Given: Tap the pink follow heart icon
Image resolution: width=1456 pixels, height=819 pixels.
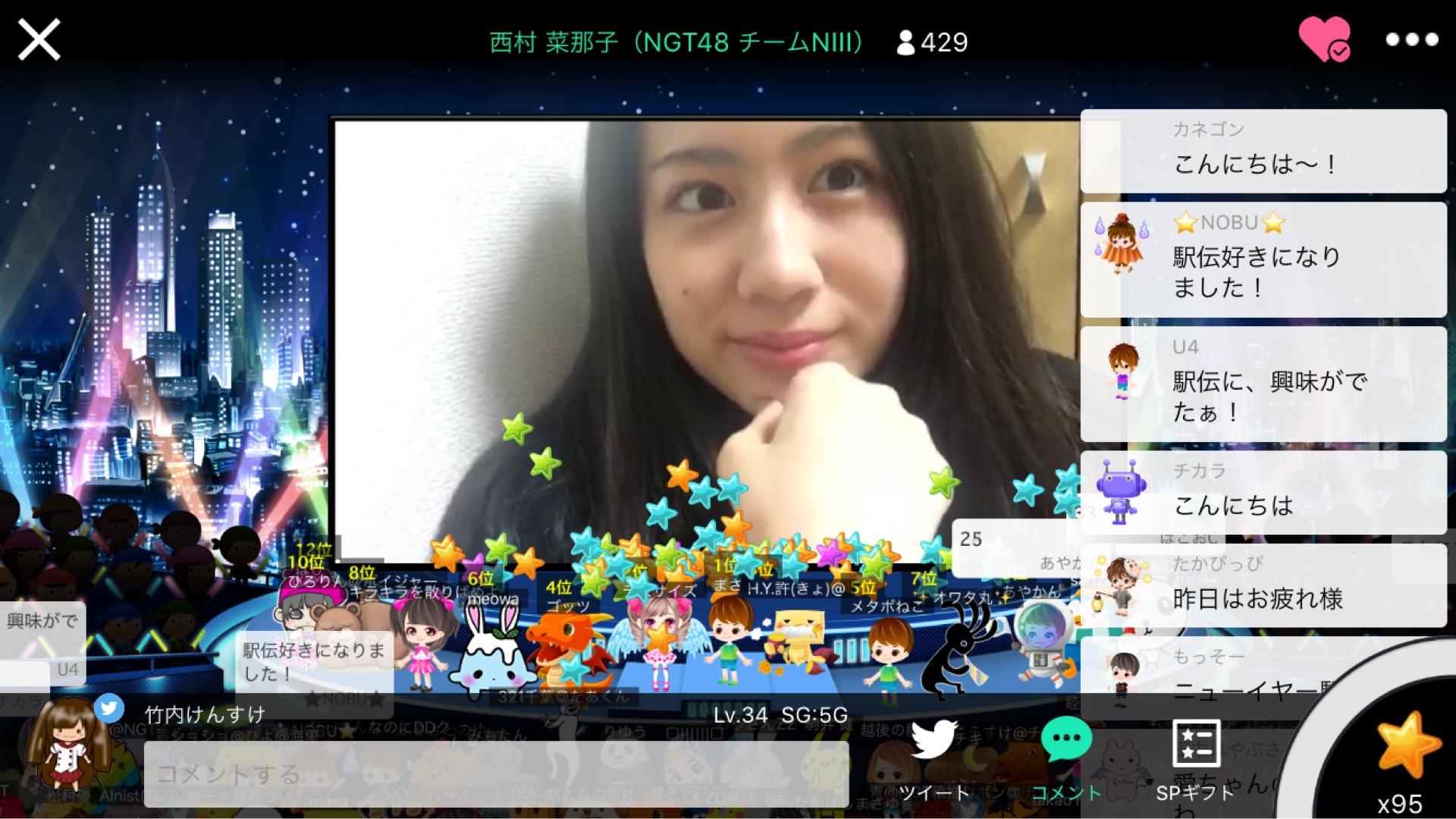Looking at the screenshot, I should pyautogui.click(x=1324, y=39).
